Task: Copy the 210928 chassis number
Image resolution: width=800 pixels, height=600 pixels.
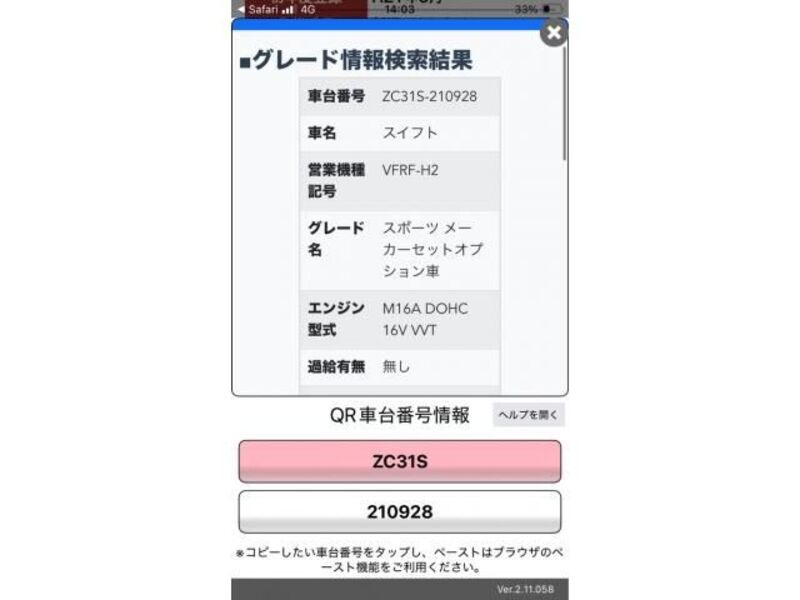Action: click(399, 512)
